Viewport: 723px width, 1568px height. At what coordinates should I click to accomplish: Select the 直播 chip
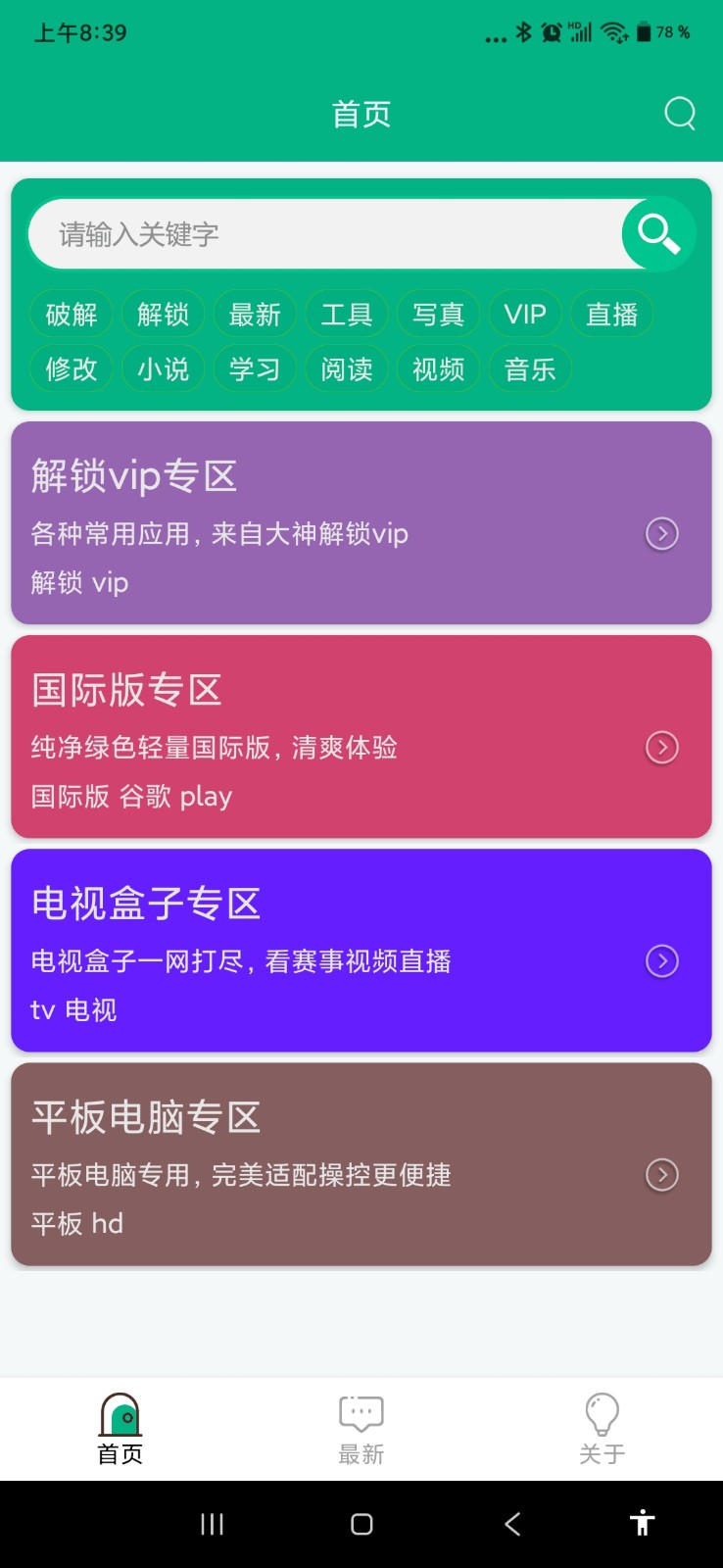click(611, 315)
